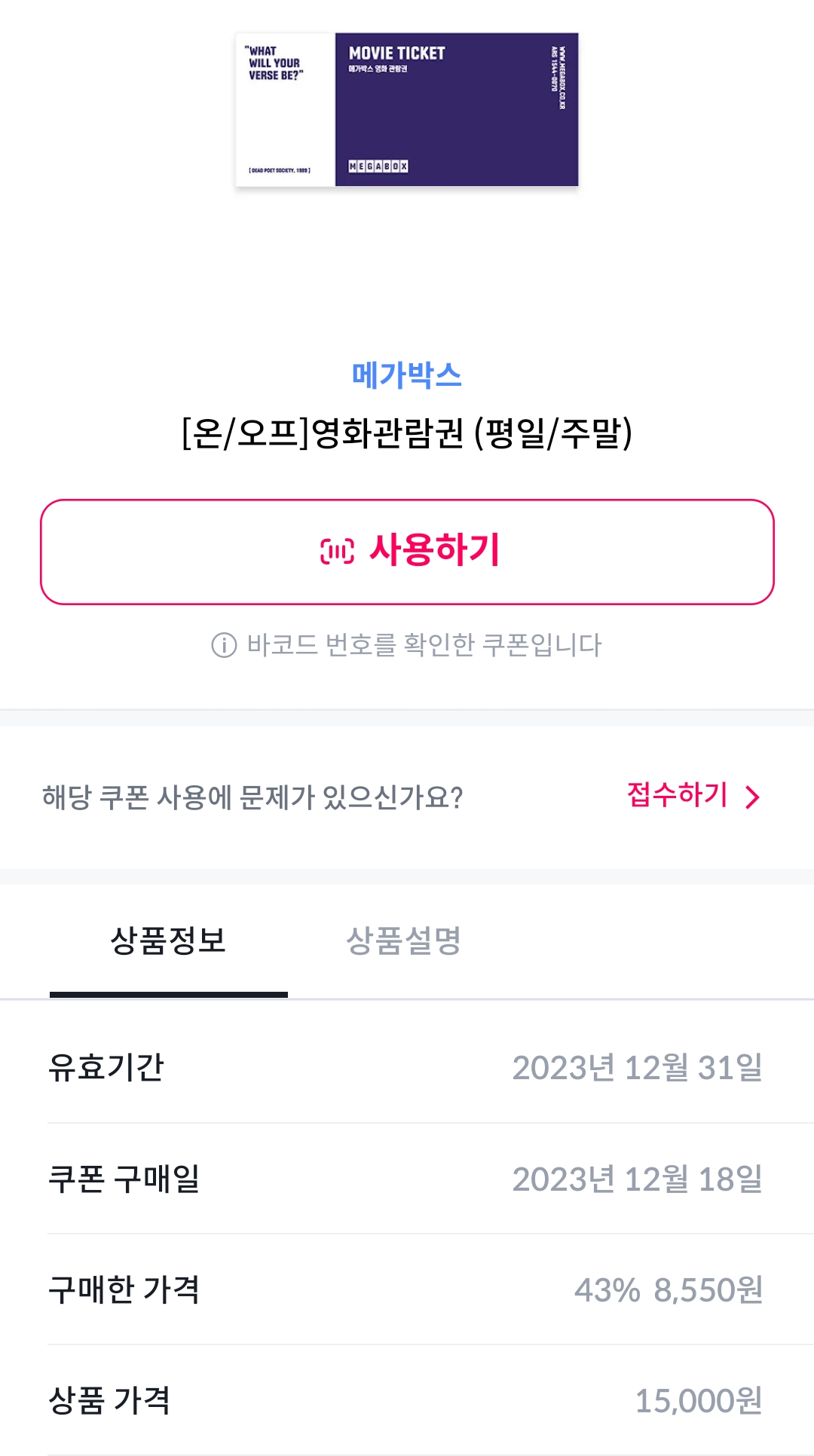
Task: Click the coupon title [온/오프]영화관람권 (평일/주말)
Action: pyautogui.click(x=406, y=431)
